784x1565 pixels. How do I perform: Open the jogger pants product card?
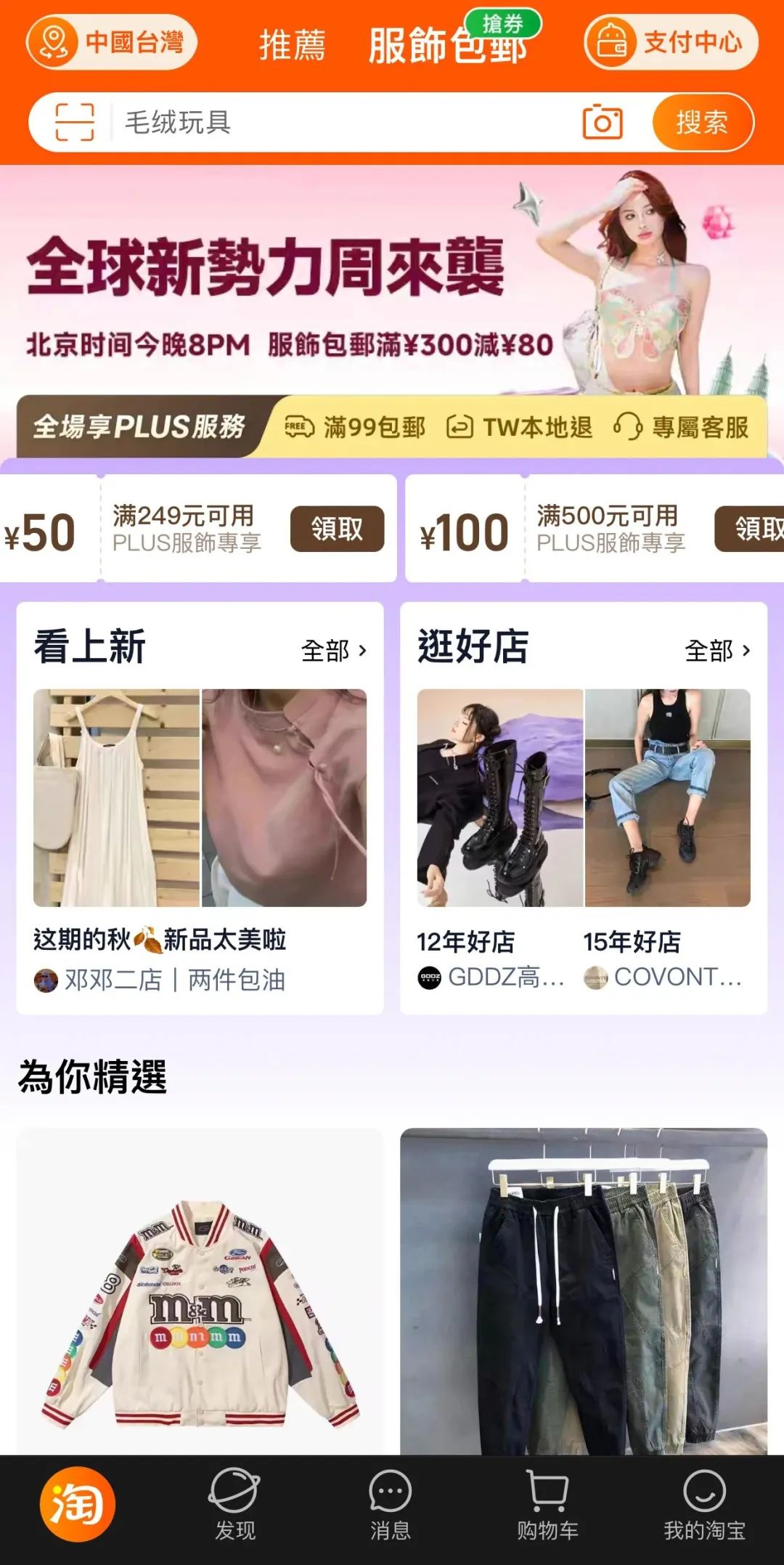click(584, 1293)
